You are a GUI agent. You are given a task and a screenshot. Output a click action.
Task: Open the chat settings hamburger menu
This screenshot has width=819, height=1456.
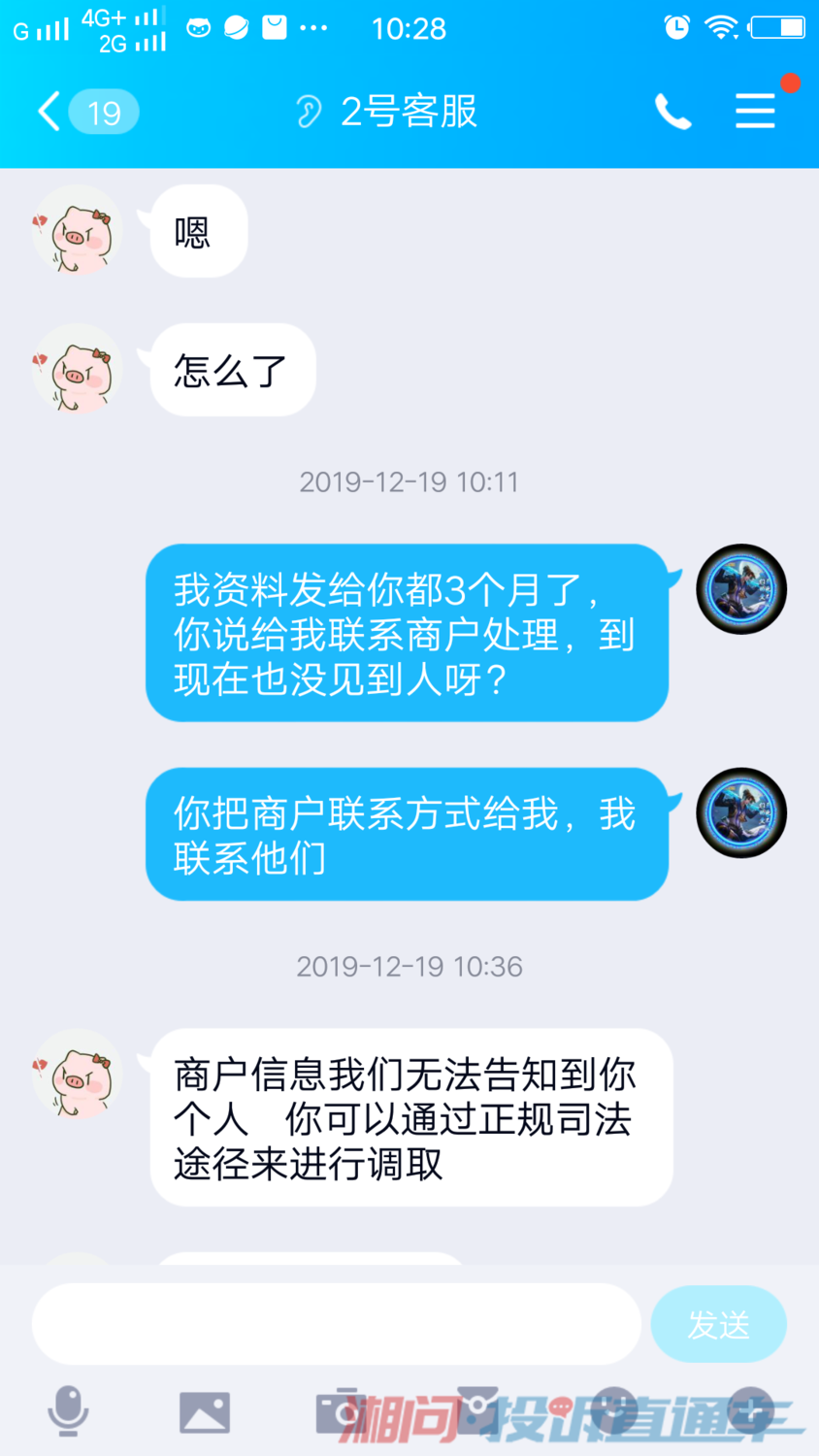tap(755, 111)
